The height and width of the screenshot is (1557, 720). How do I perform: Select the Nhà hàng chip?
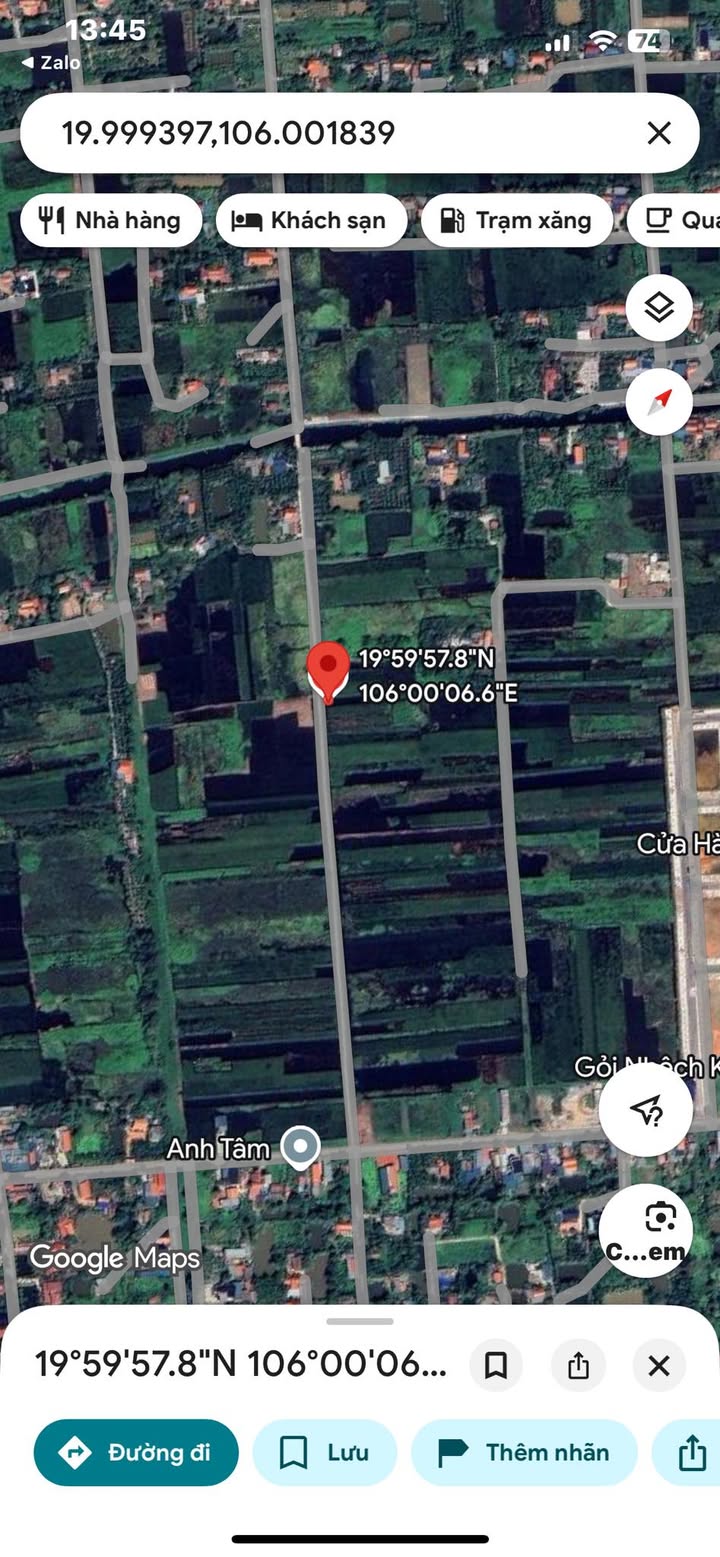[x=111, y=220]
